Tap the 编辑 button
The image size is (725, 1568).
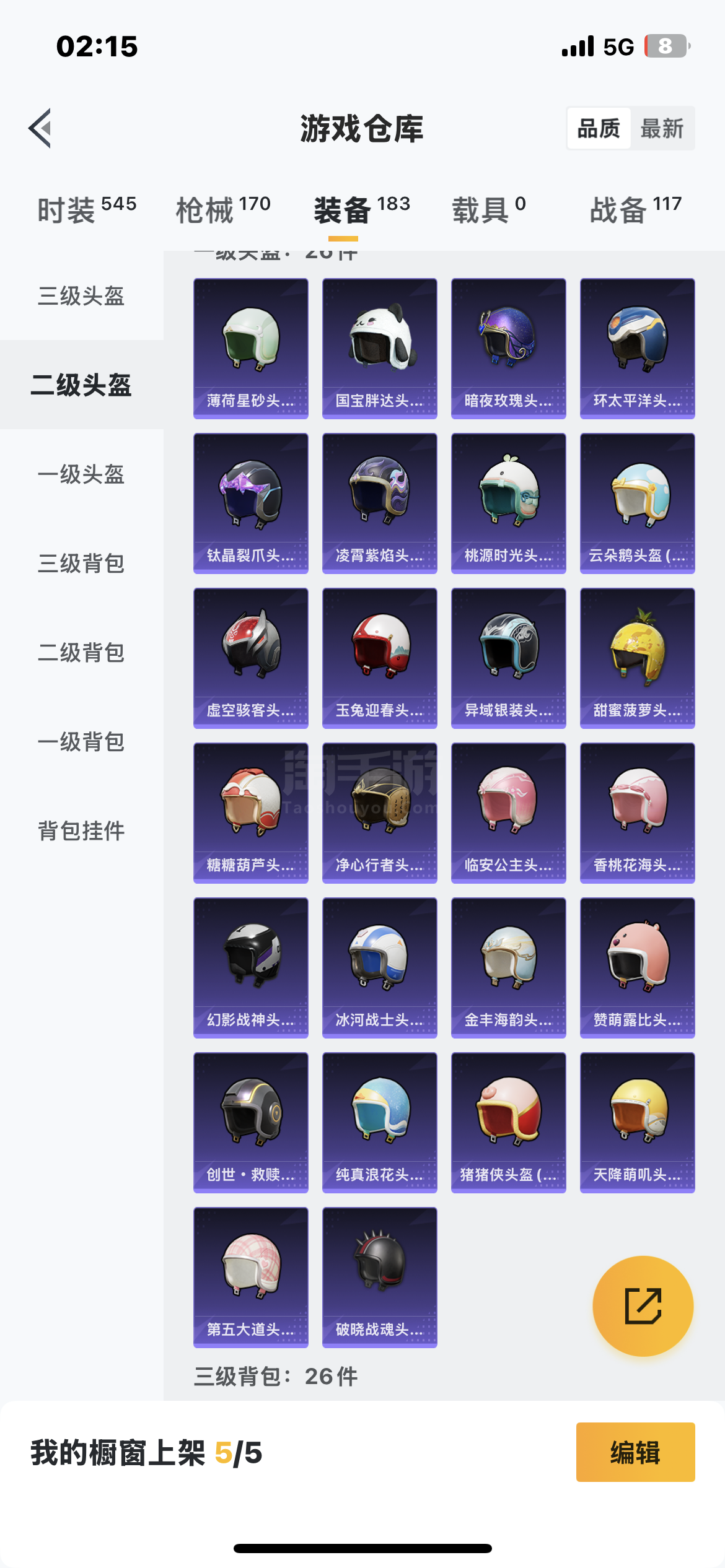(635, 1452)
